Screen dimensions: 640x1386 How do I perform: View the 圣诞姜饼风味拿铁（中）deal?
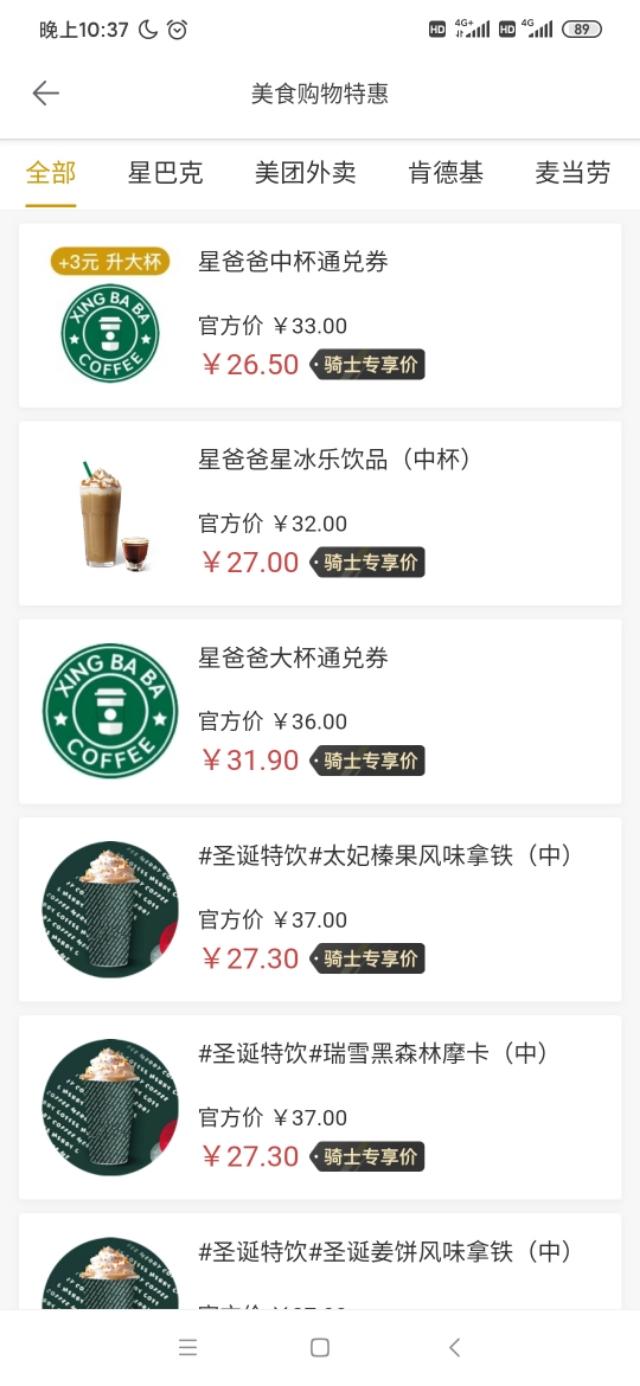coord(320,1265)
